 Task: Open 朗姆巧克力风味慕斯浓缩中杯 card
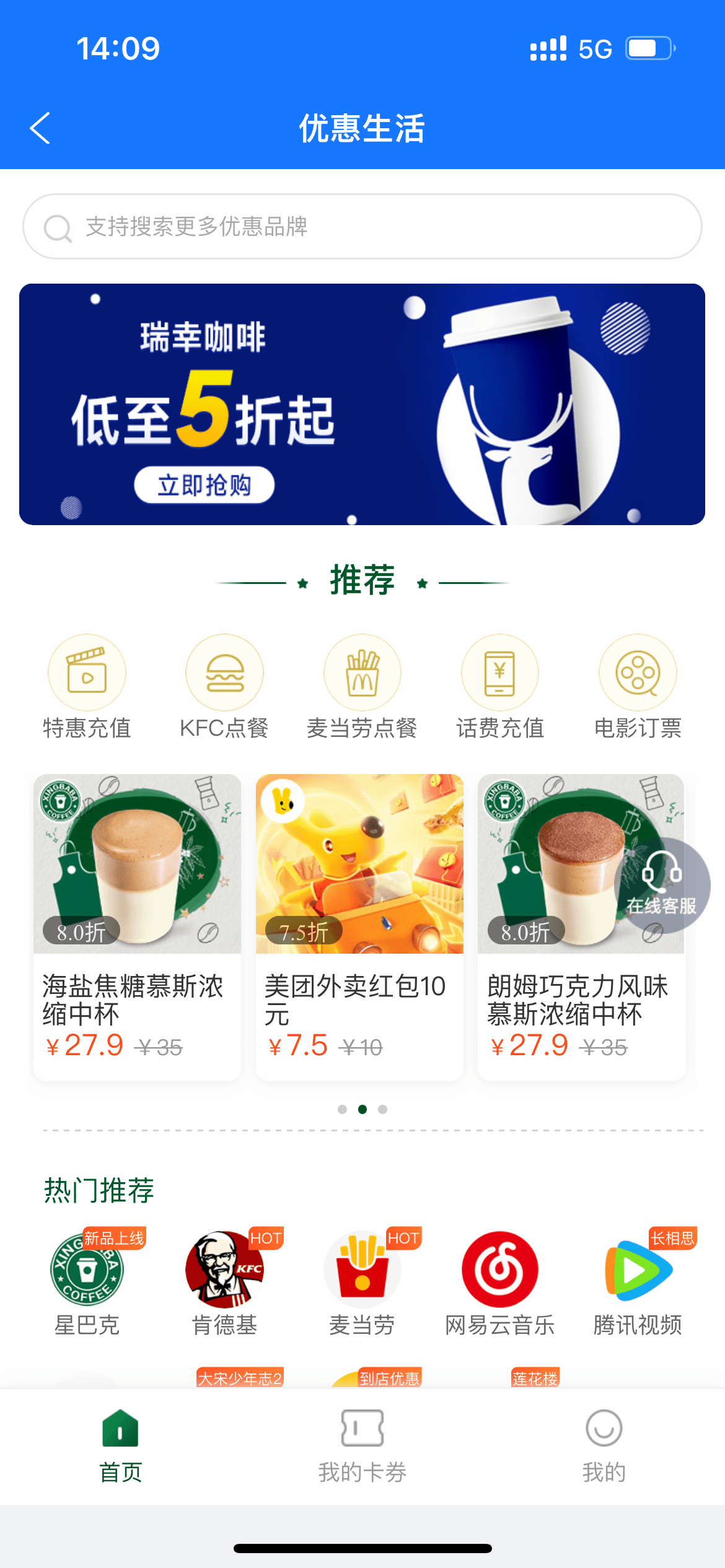pyautogui.click(x=558, y=966)
